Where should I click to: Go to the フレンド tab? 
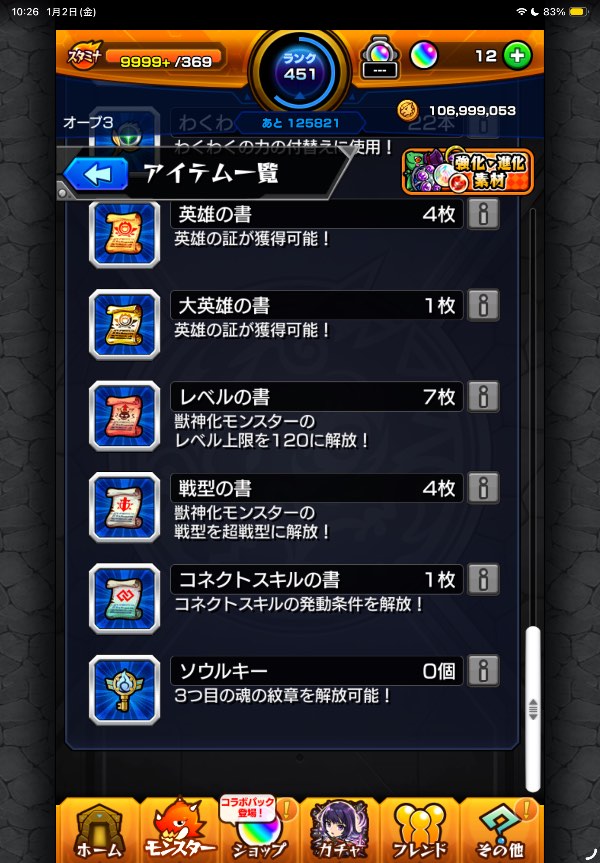(x=419, y=829)
